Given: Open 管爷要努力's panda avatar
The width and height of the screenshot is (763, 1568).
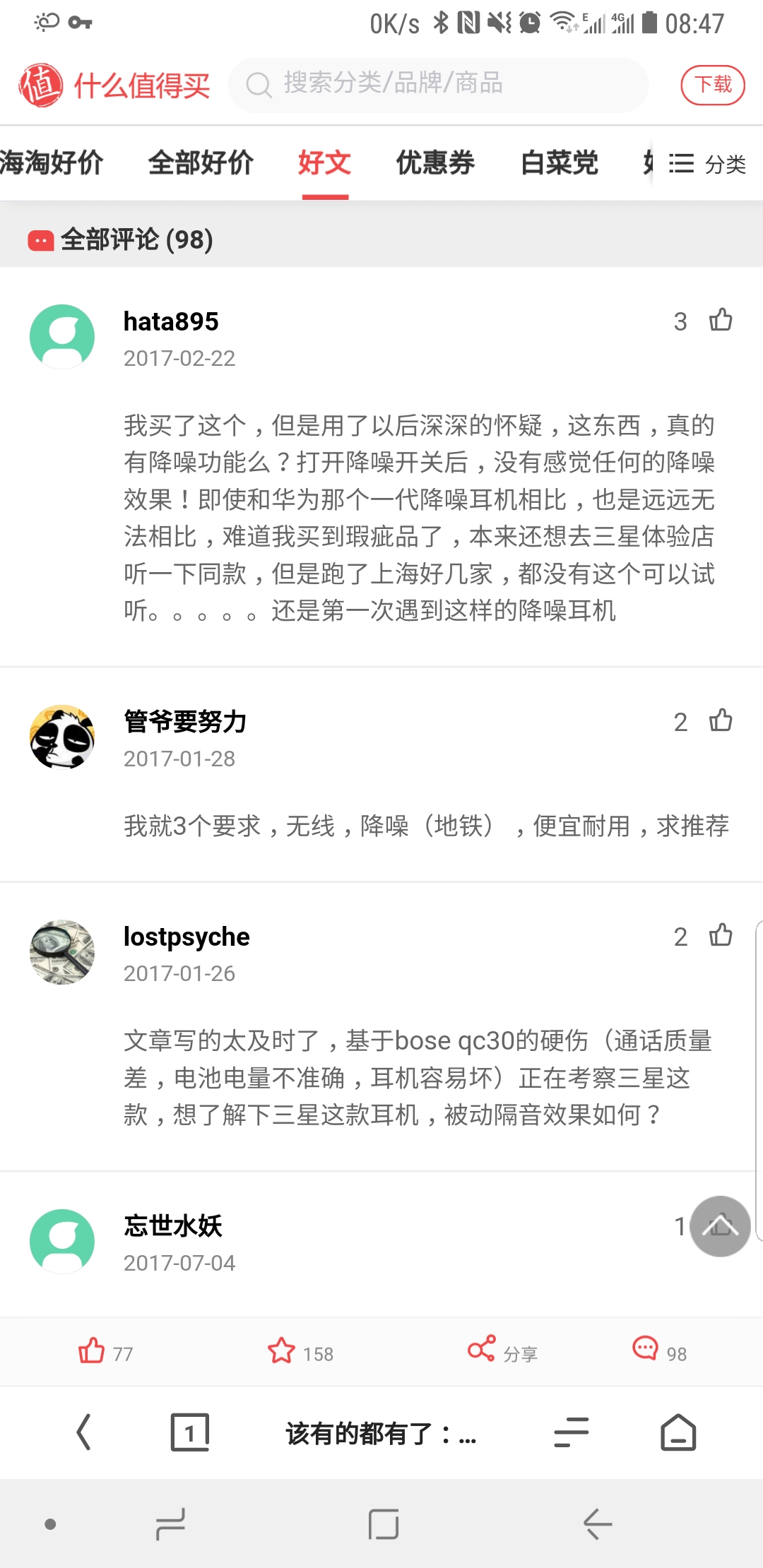Looking at the screenshot, I should pos(62,737).
